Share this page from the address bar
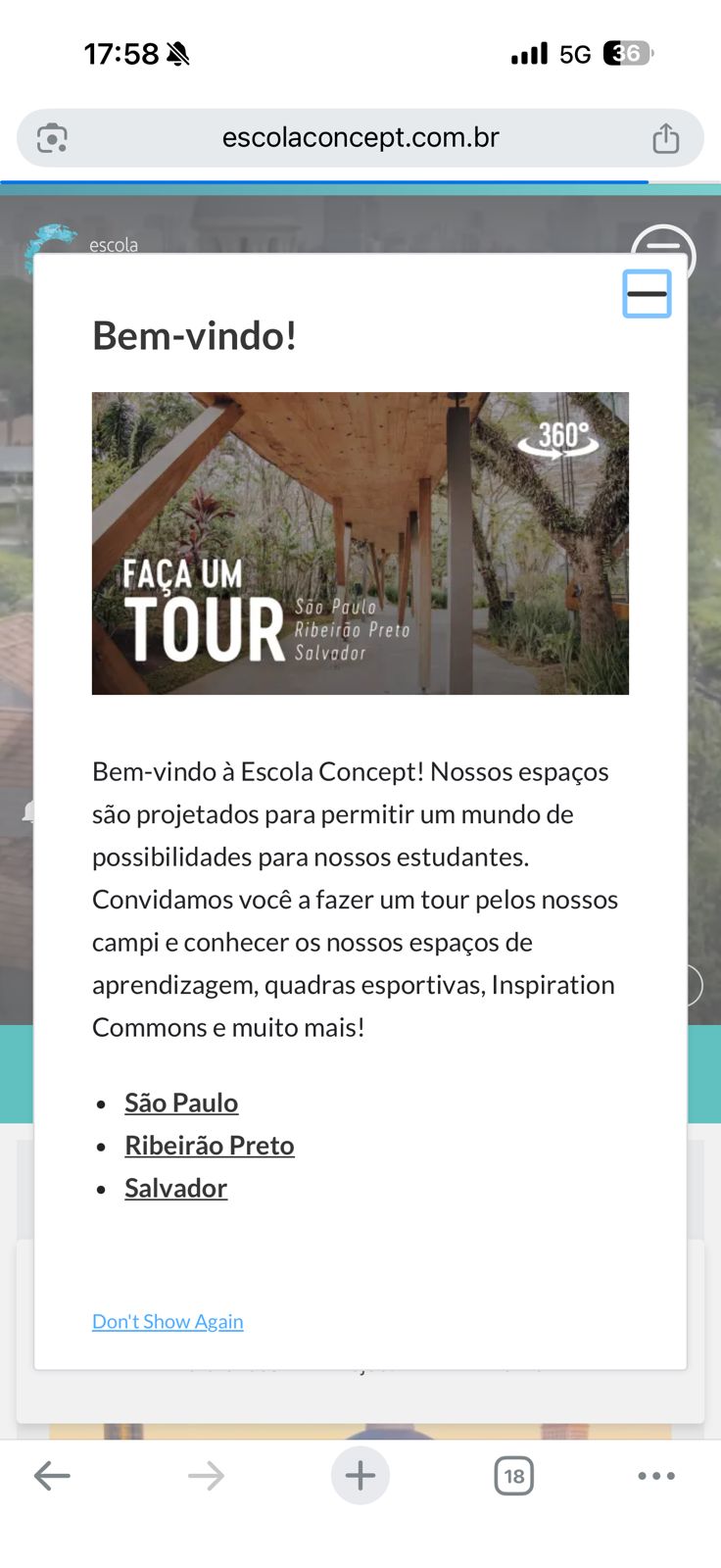The width and height of the screenshot is (721, 1568). [665, 138]
